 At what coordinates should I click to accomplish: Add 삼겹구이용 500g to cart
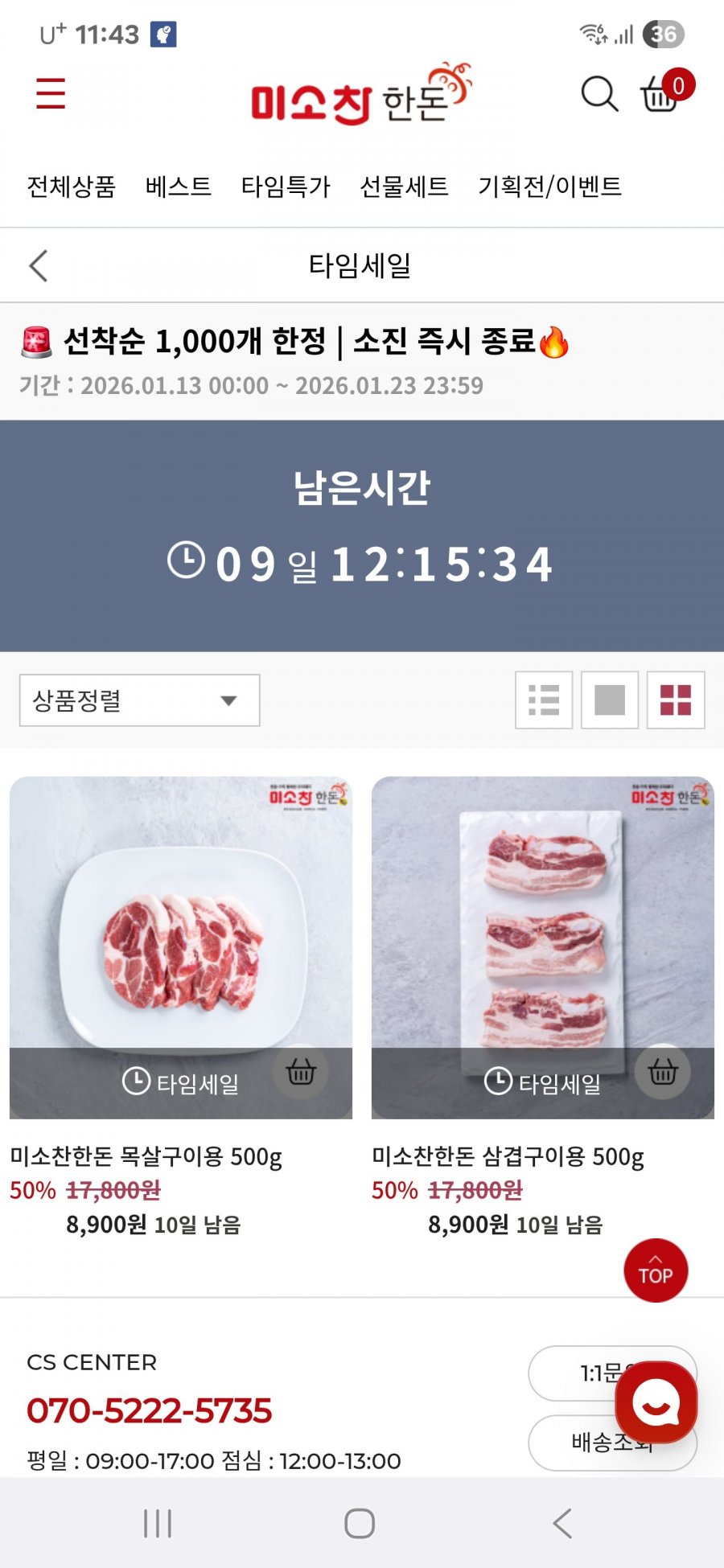(x=663, y=1072)
